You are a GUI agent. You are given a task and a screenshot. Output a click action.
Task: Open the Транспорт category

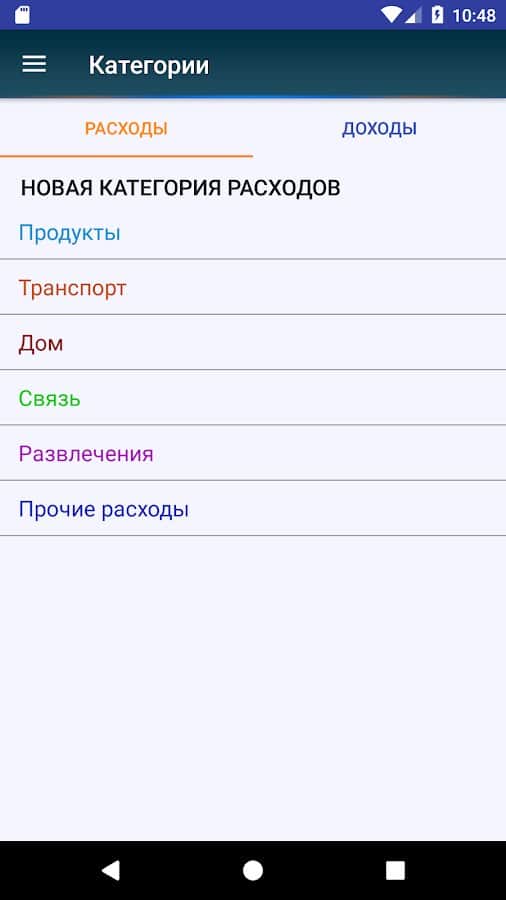253,288
